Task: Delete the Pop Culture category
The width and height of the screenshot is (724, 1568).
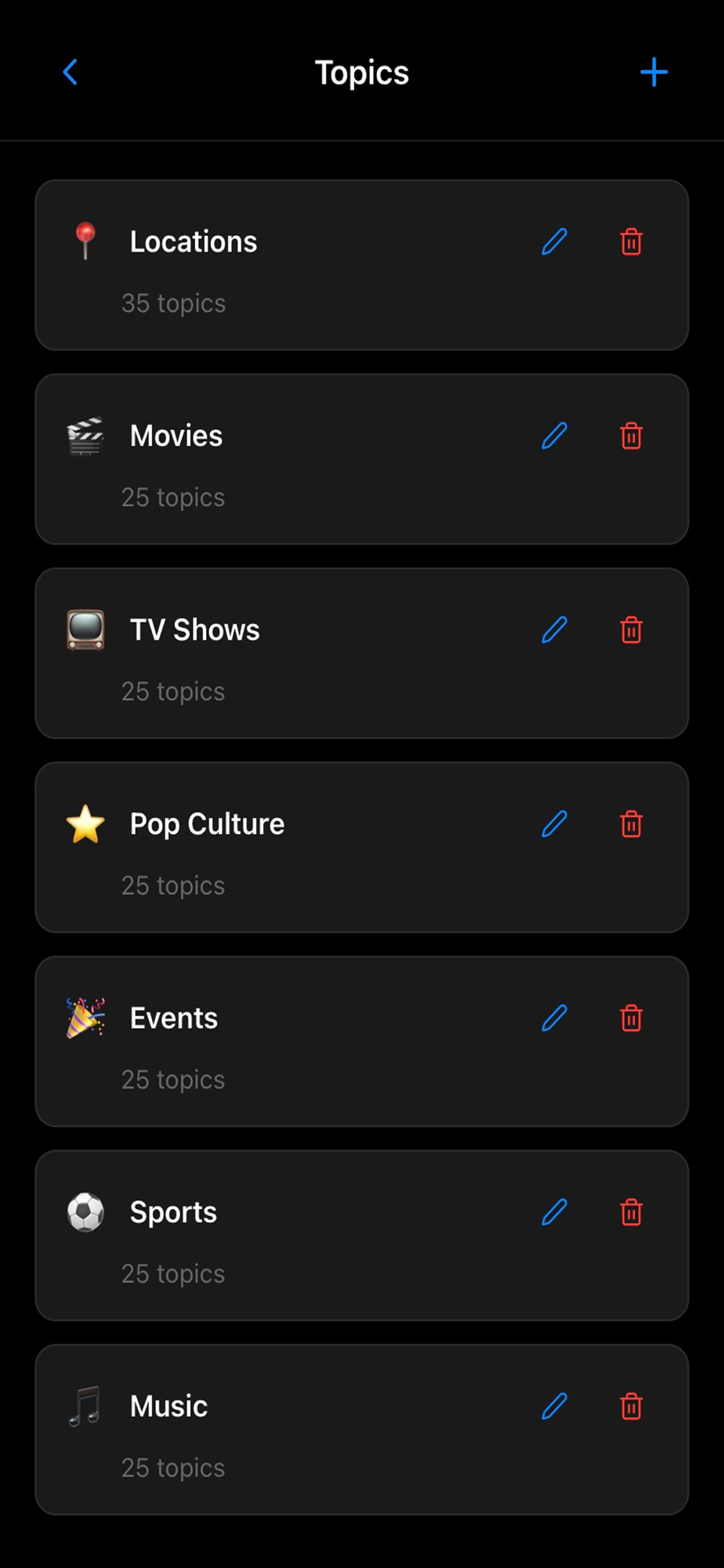Action: (631, 824)
